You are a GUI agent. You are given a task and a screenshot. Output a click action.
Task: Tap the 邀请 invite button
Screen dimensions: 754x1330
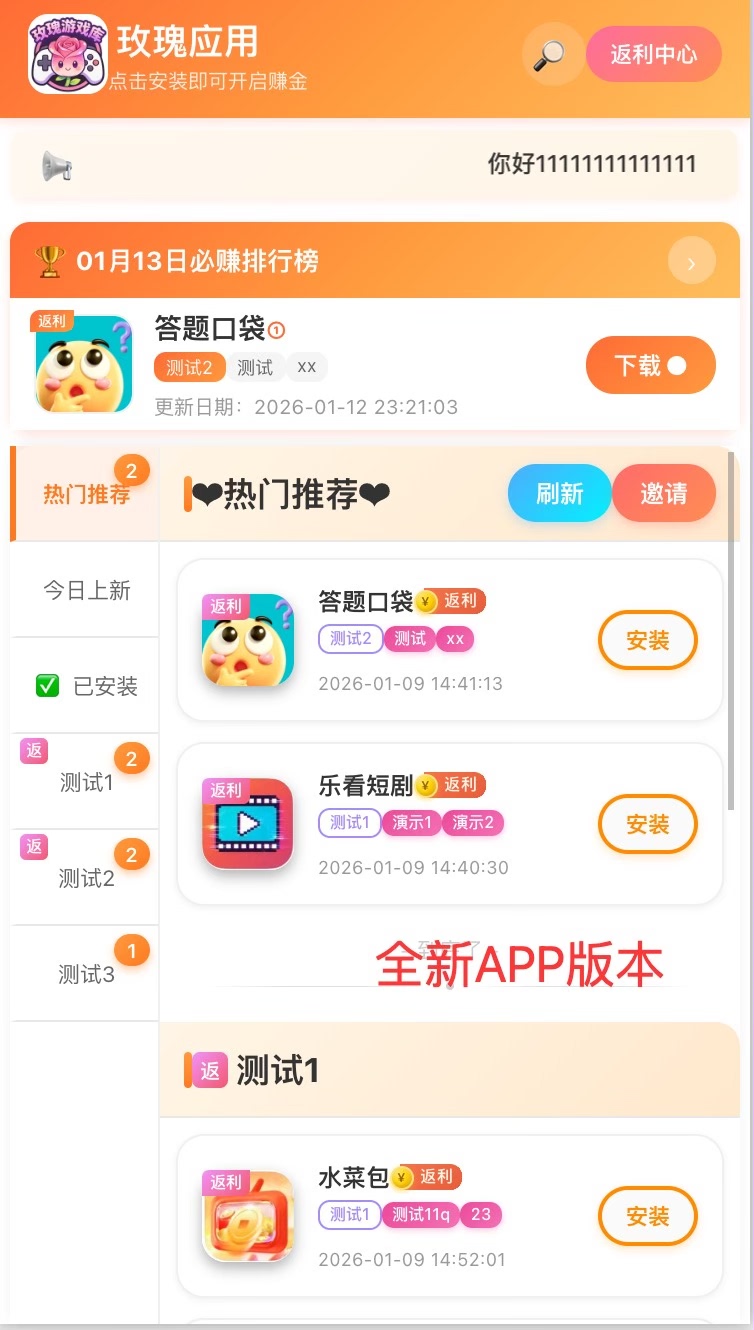tap(664, 493)
